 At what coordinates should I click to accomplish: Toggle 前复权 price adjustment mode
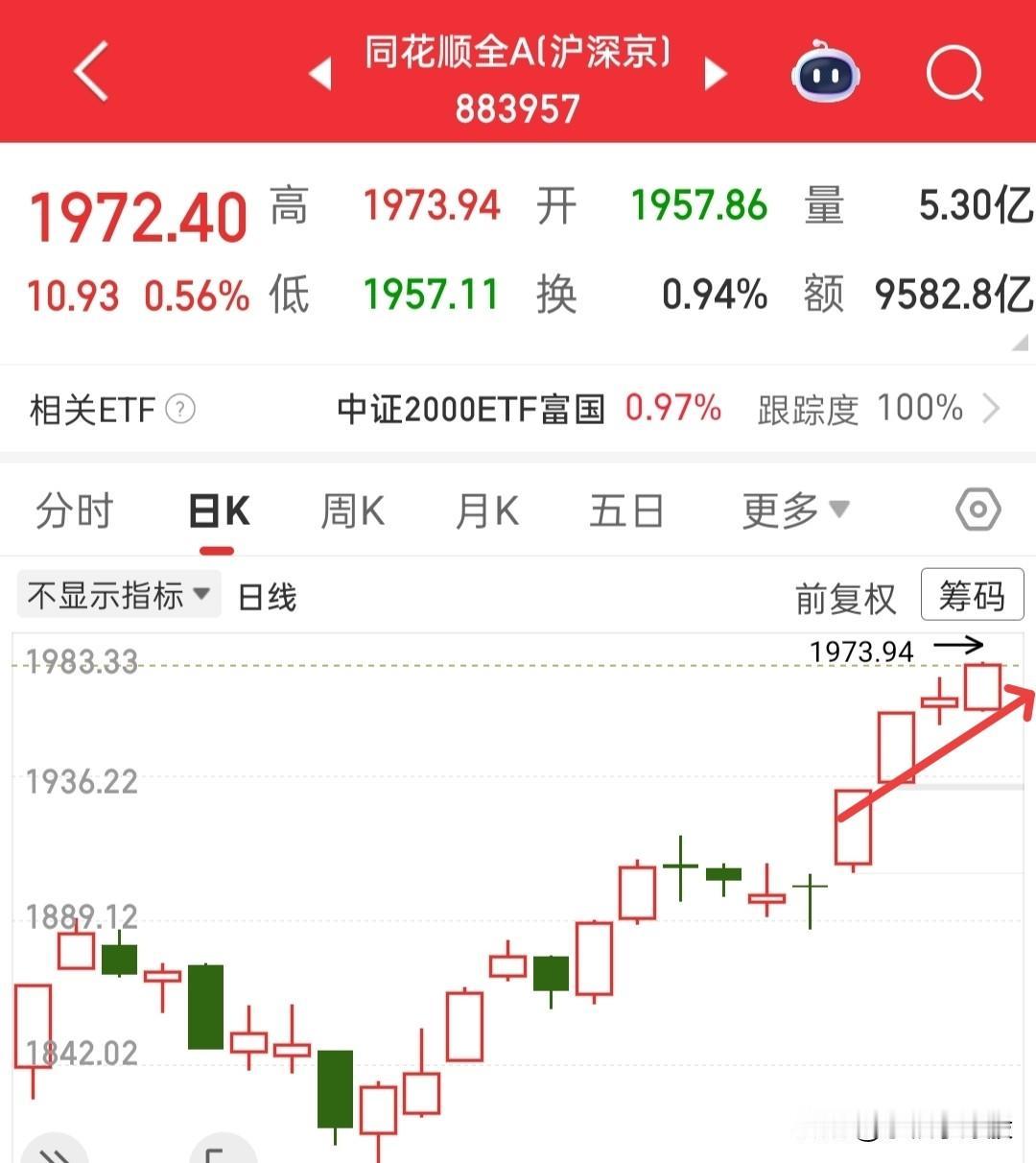[845, 596]
